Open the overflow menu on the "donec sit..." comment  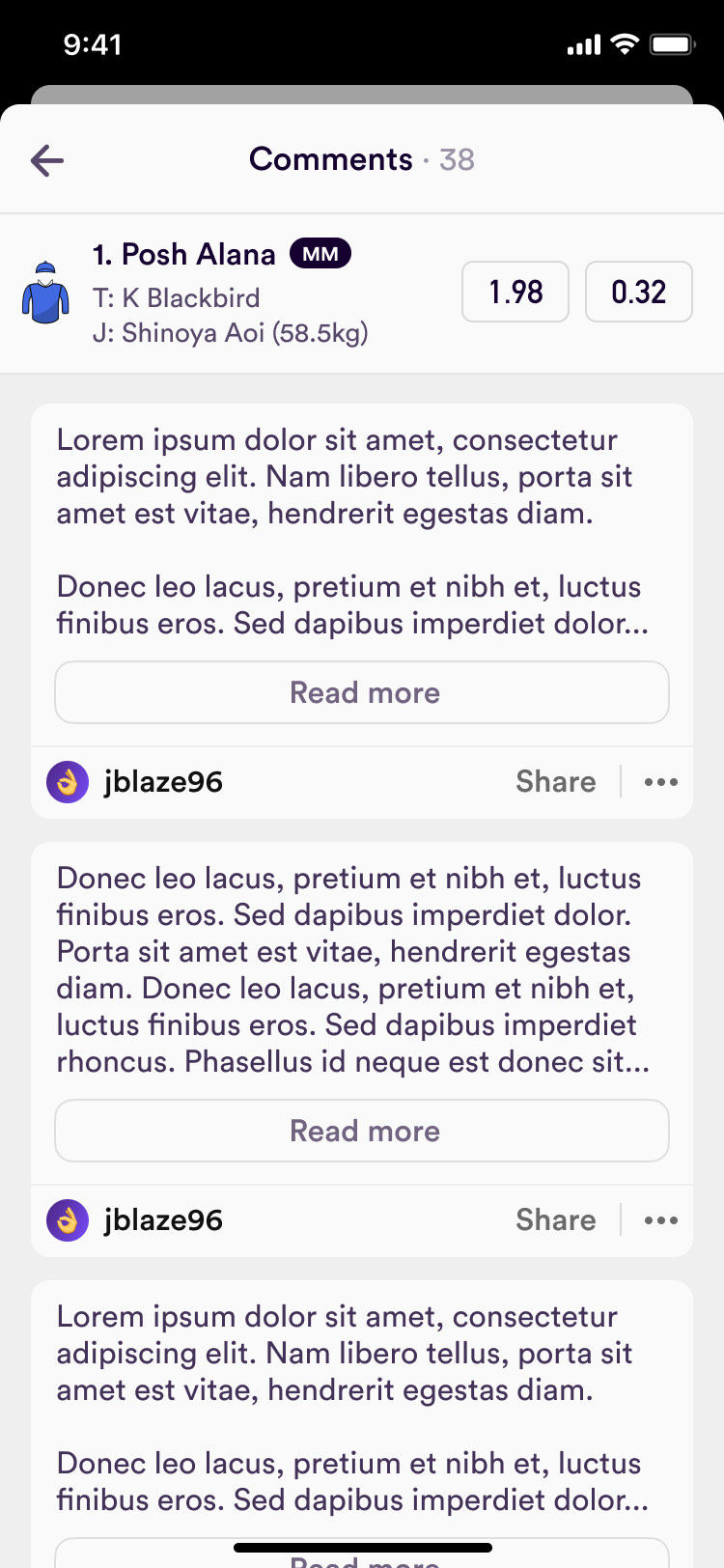click(660, 1220)
